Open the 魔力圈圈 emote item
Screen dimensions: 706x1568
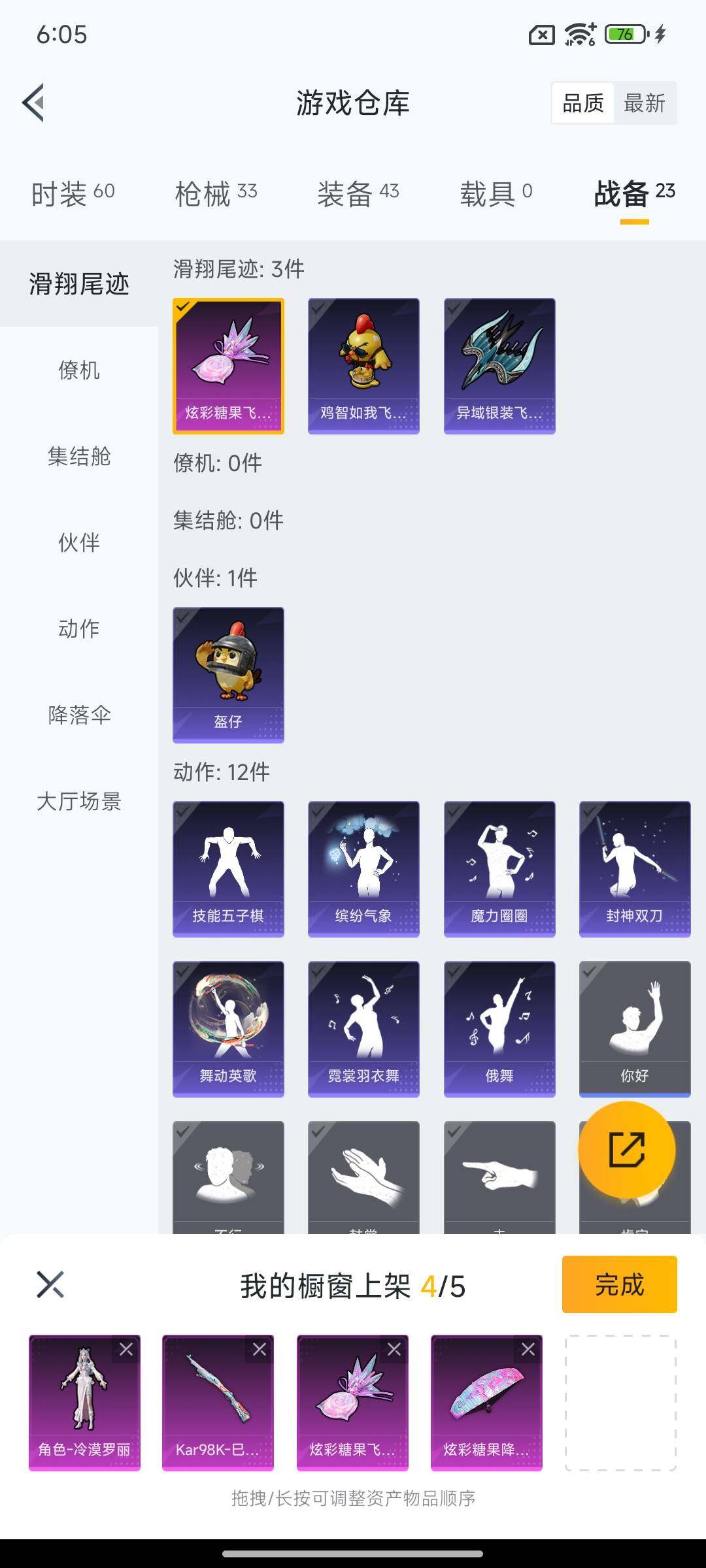498,868
